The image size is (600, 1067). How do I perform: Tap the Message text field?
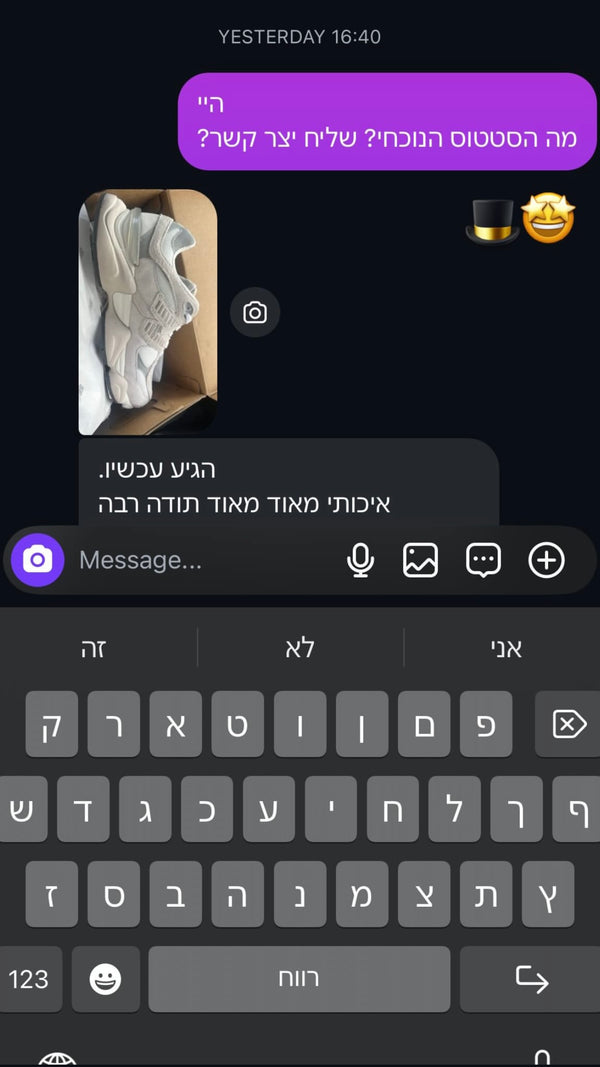(x=200, y=560)
